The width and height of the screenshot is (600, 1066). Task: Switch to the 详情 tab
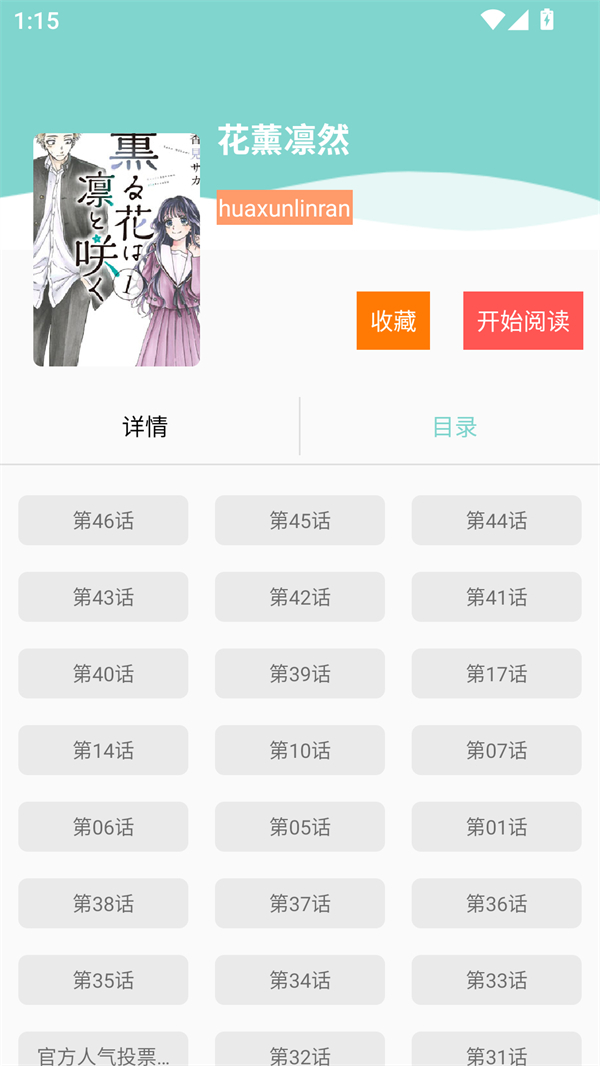tap(146, 427)
